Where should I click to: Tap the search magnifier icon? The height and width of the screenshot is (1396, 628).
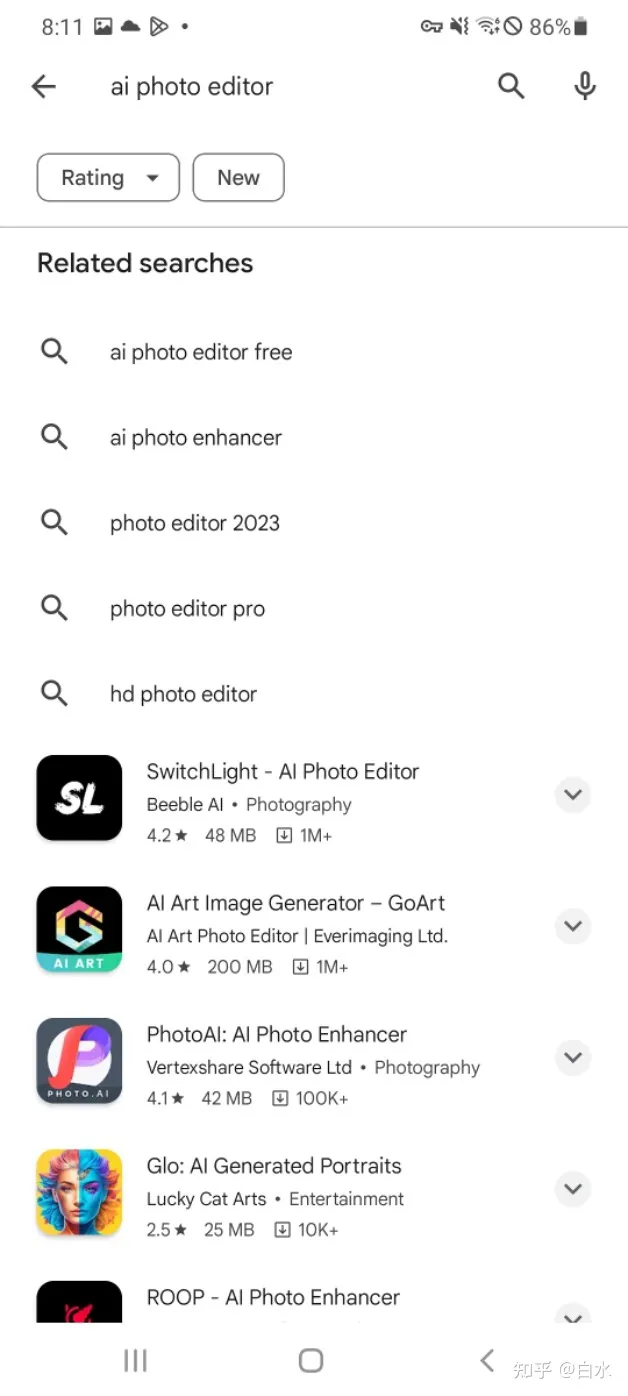pyautogui.click(x=511, y=87)
